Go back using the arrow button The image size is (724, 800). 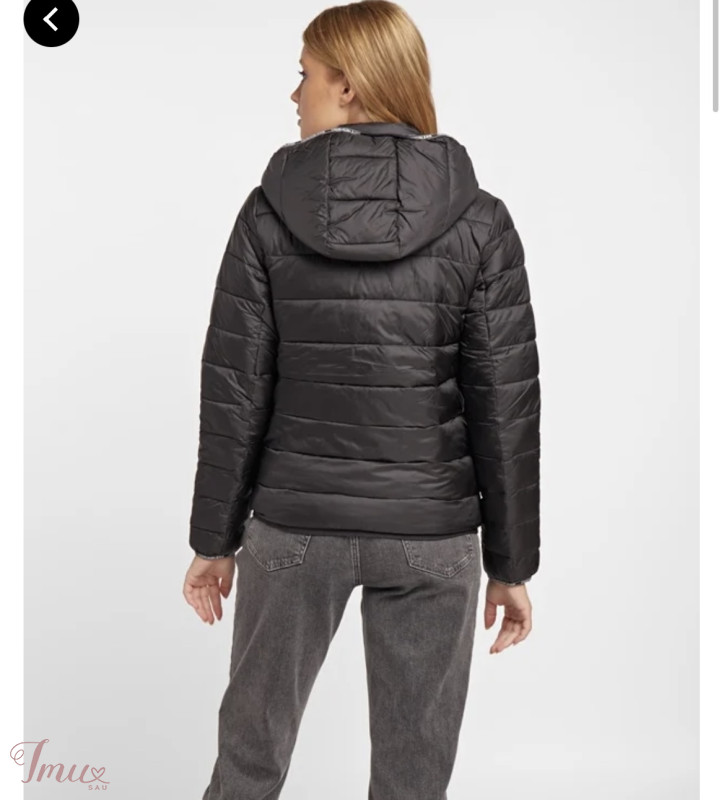pos(51,19)
